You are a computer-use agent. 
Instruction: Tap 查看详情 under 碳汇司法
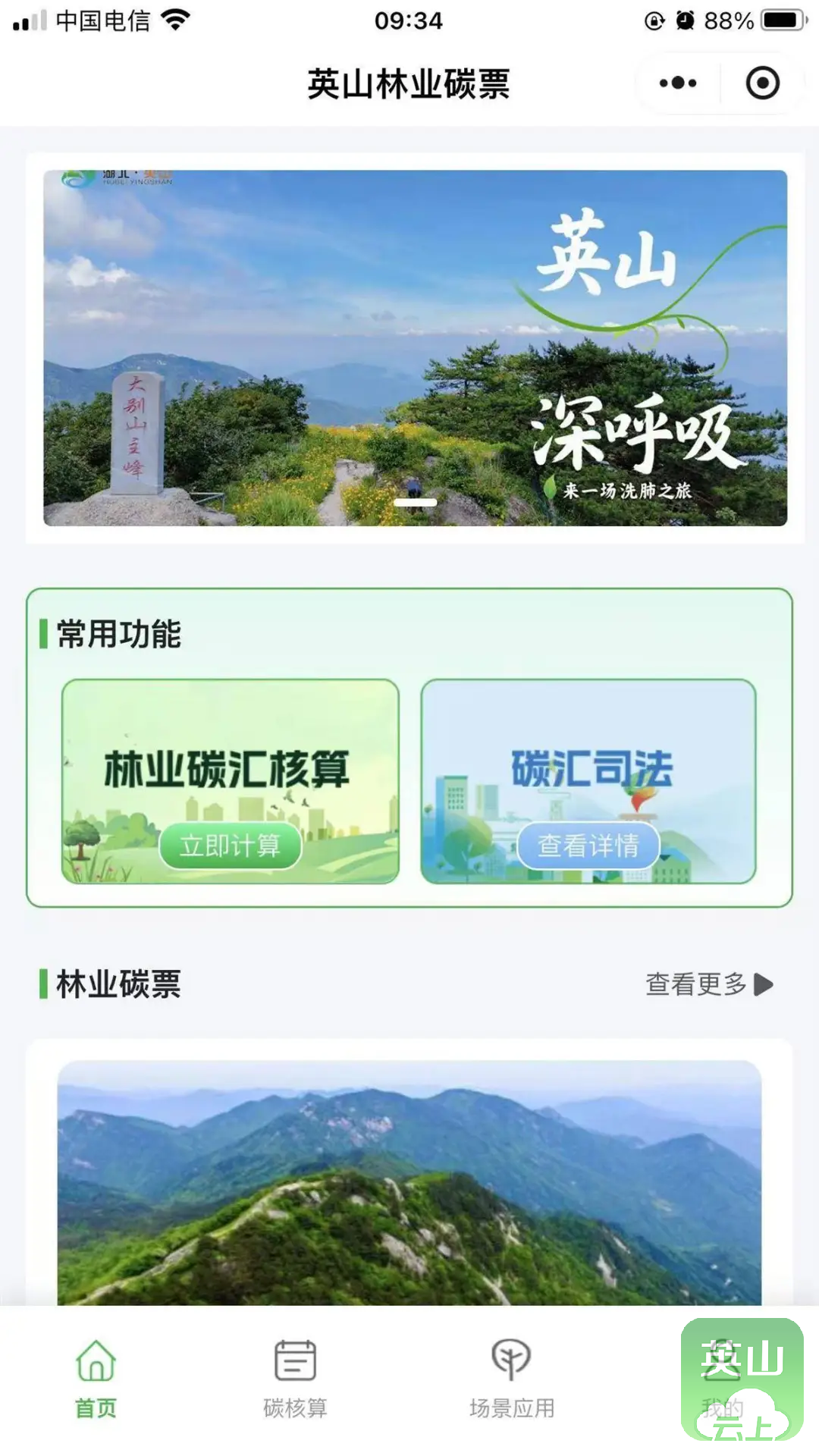588,845
